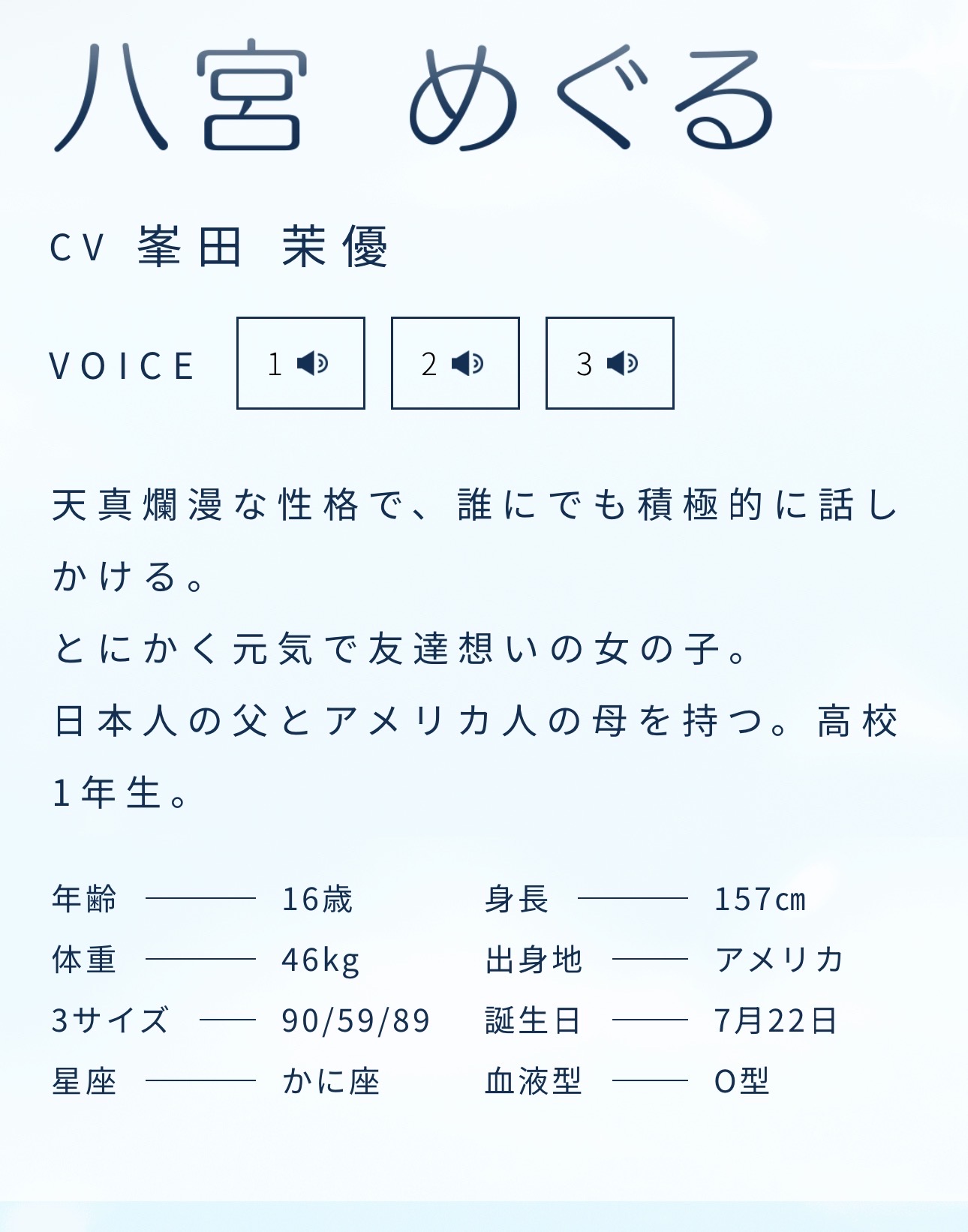
Task: Play voice sample 1
Action: click(300, 363)
